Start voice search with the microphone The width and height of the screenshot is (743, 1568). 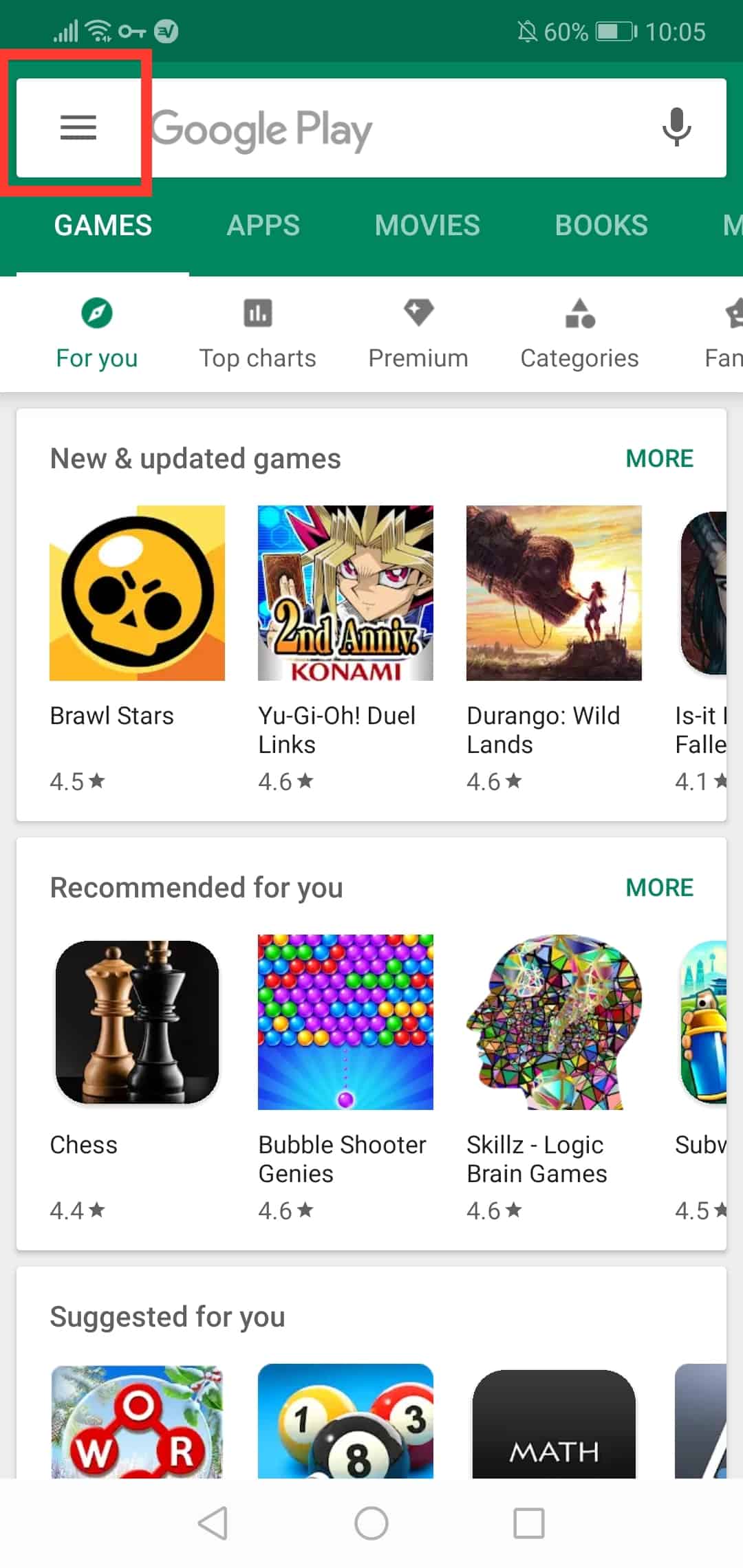pyautogui.click(x=676, y=127)
